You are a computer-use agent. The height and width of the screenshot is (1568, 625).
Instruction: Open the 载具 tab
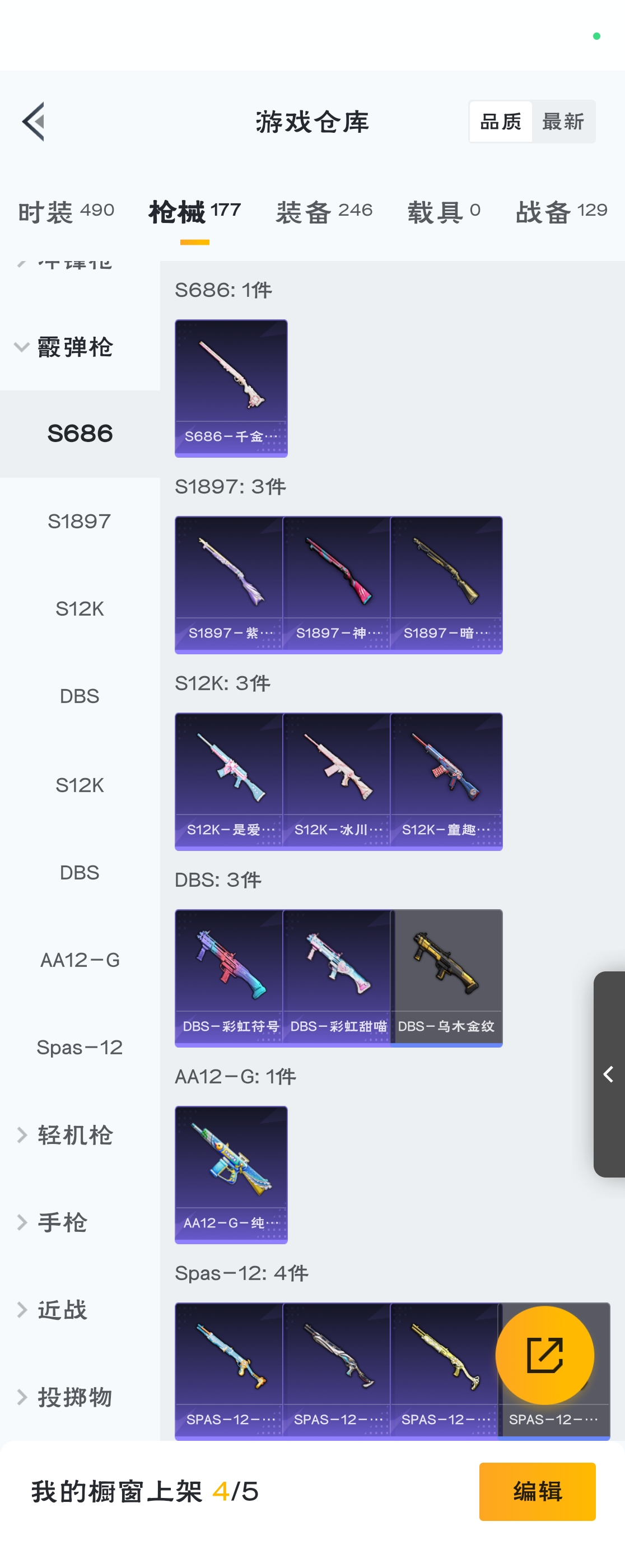tap(444, 212)
